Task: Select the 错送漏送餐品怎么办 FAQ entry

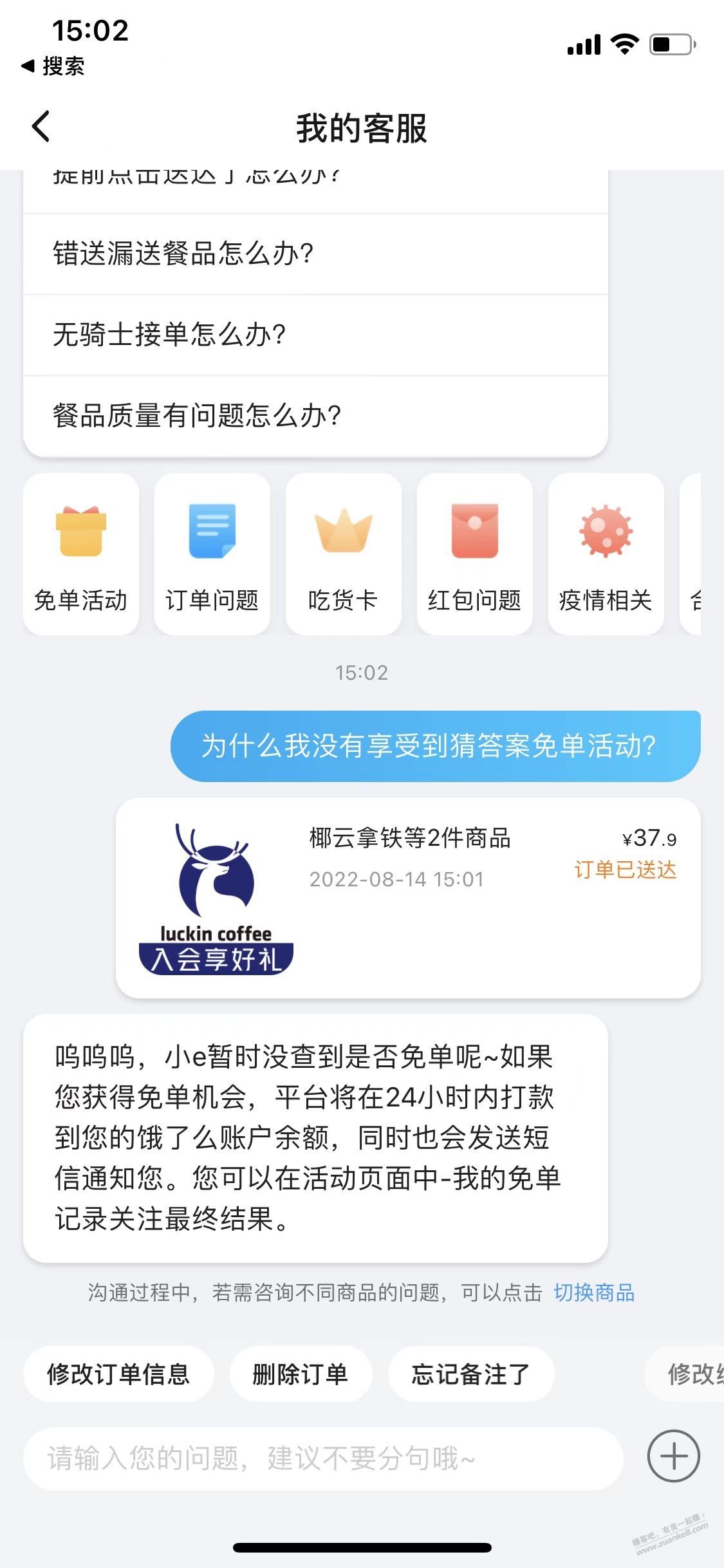Action: (x=315, y=253)
